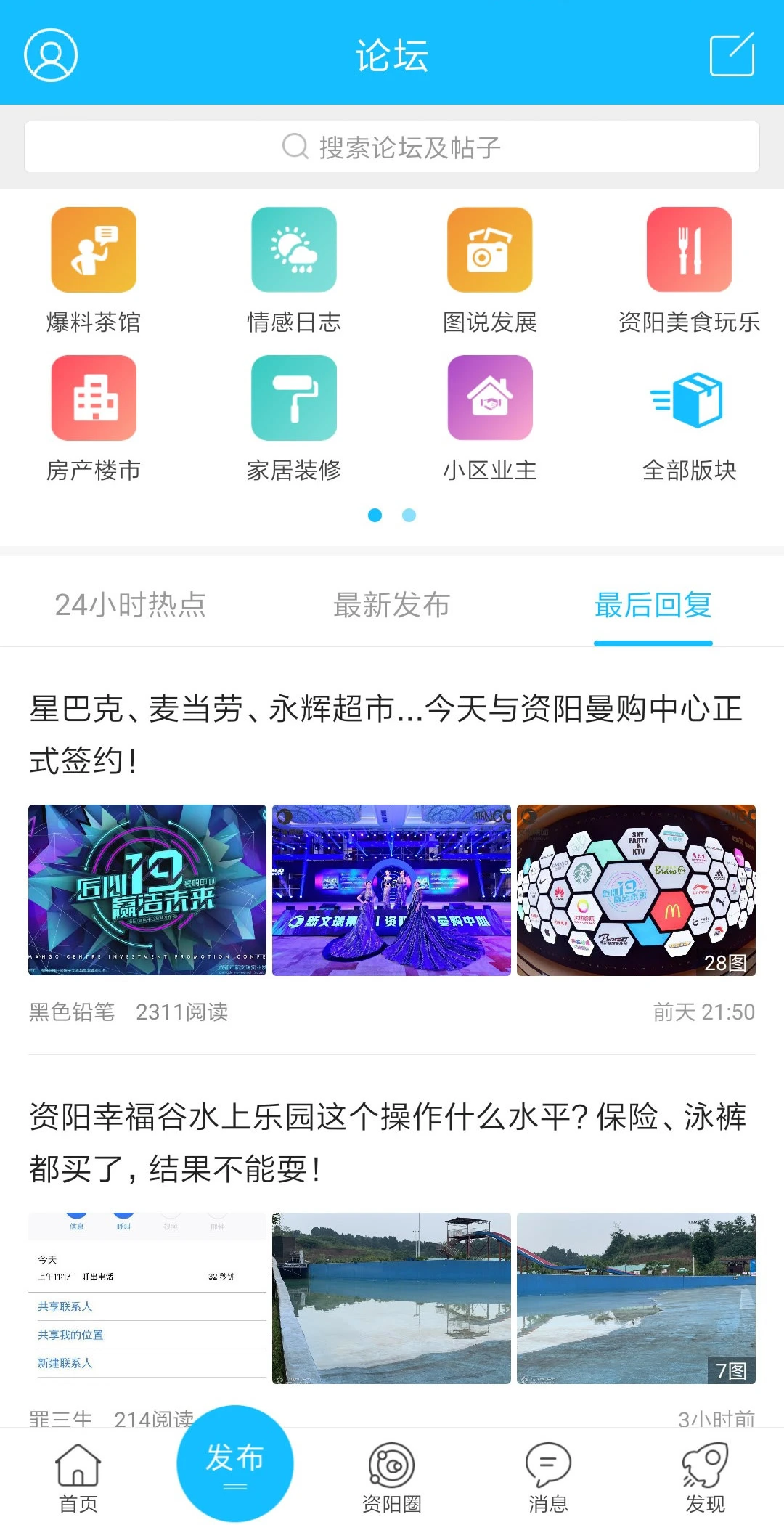Open the 消息 messages tab
The width and height of the screenshot is (784, 1525).
click(x=549, y=1474)
